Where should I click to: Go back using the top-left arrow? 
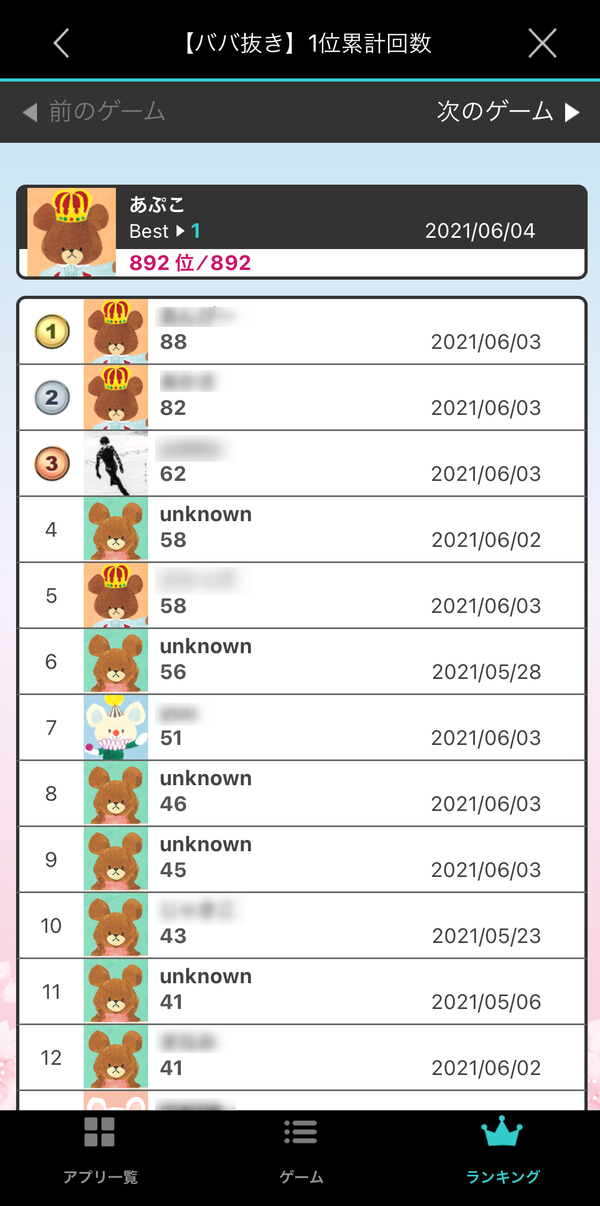pos(61,43)
